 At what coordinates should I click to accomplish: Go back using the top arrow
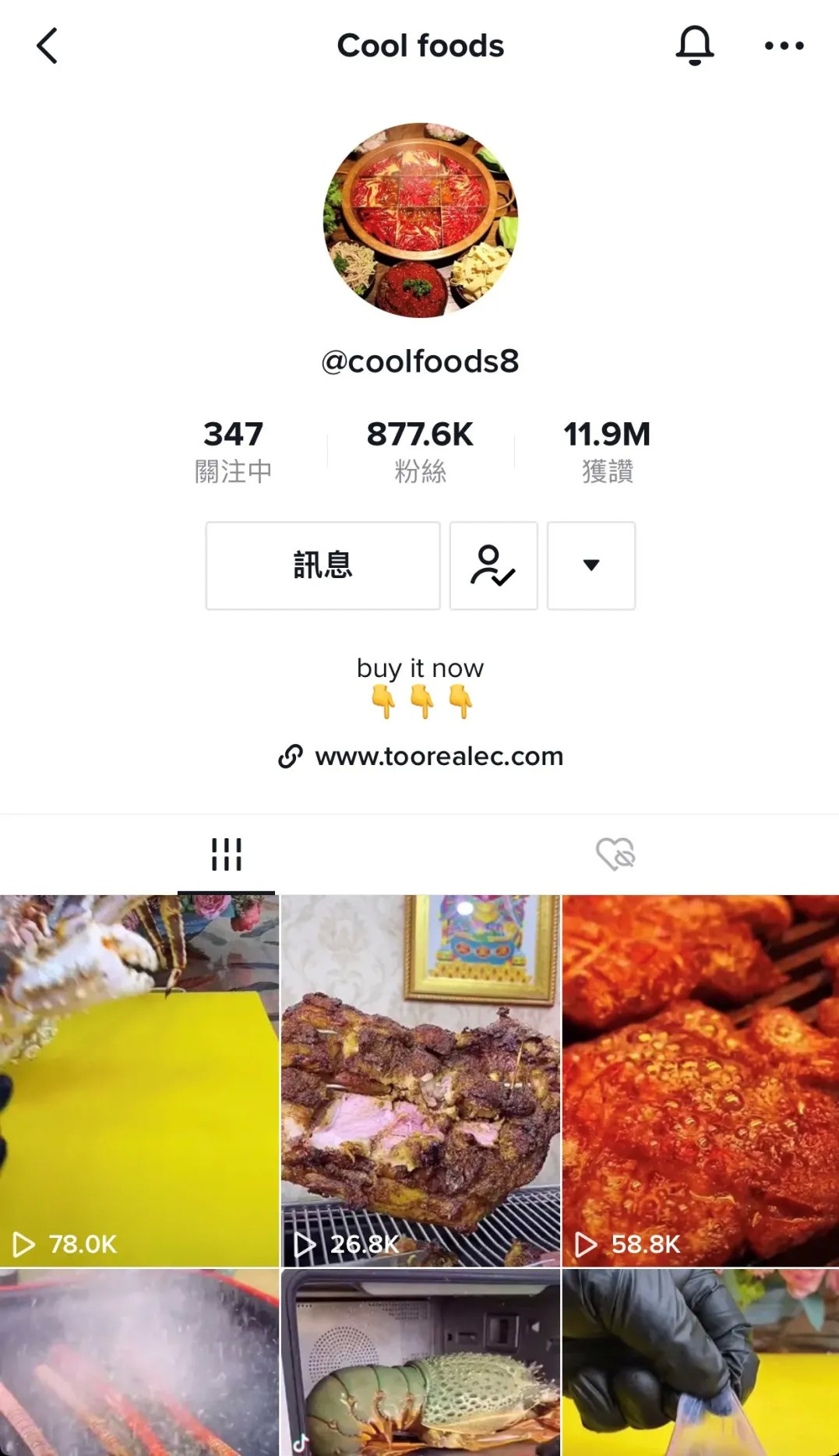48,46
